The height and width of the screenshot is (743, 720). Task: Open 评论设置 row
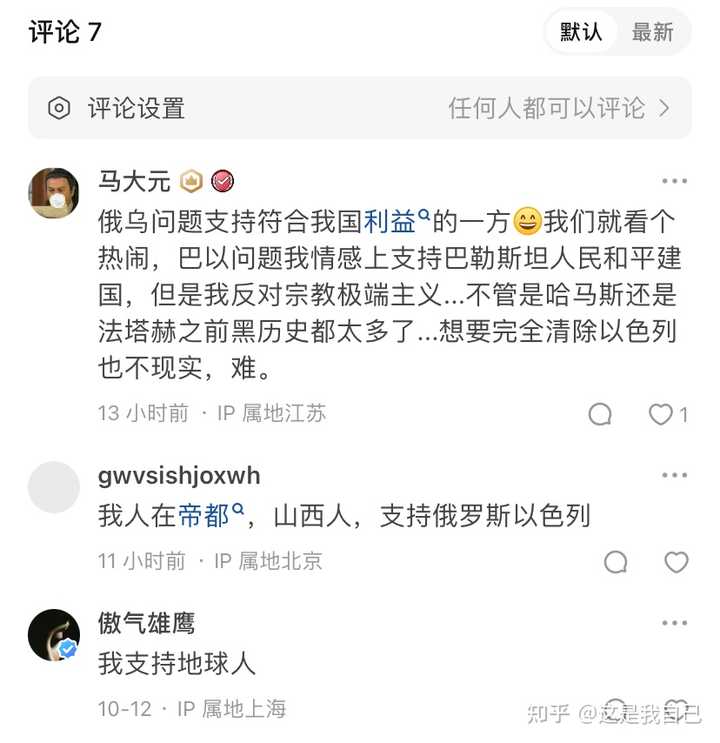point(359,108)
